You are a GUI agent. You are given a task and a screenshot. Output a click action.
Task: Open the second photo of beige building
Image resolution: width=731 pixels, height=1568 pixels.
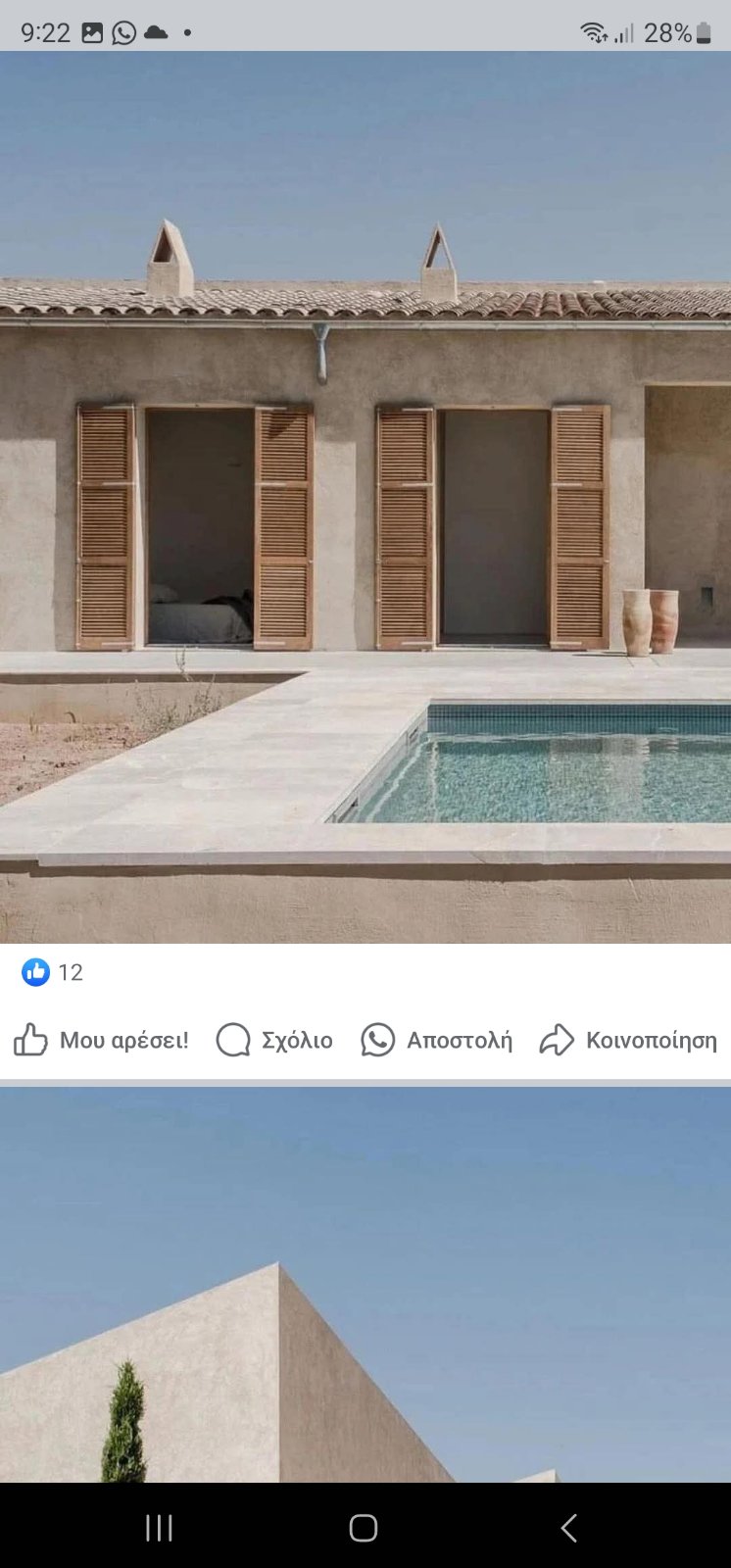tap(365, 1284)
